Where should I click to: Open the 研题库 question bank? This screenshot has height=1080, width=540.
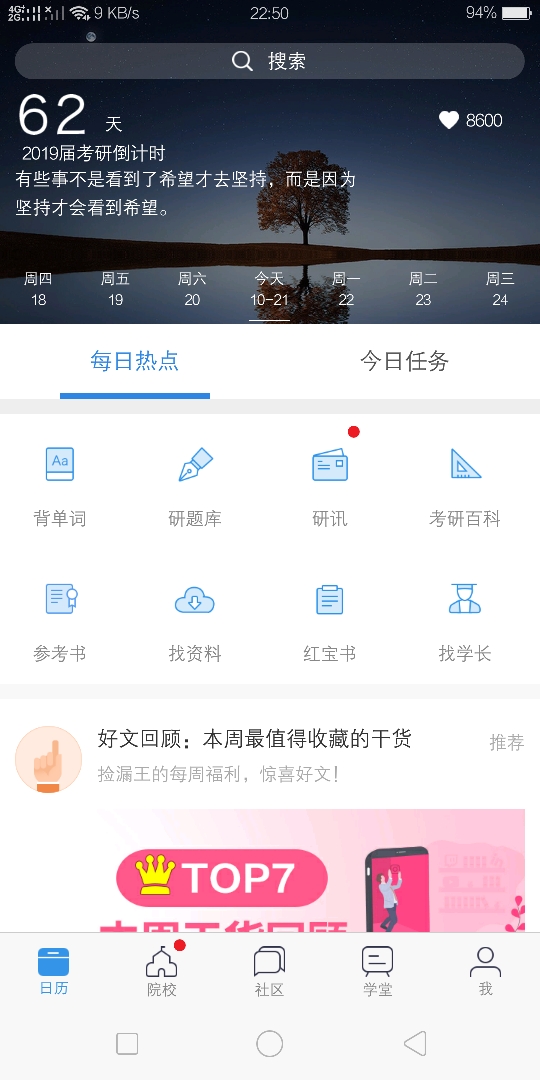point(195,486)
